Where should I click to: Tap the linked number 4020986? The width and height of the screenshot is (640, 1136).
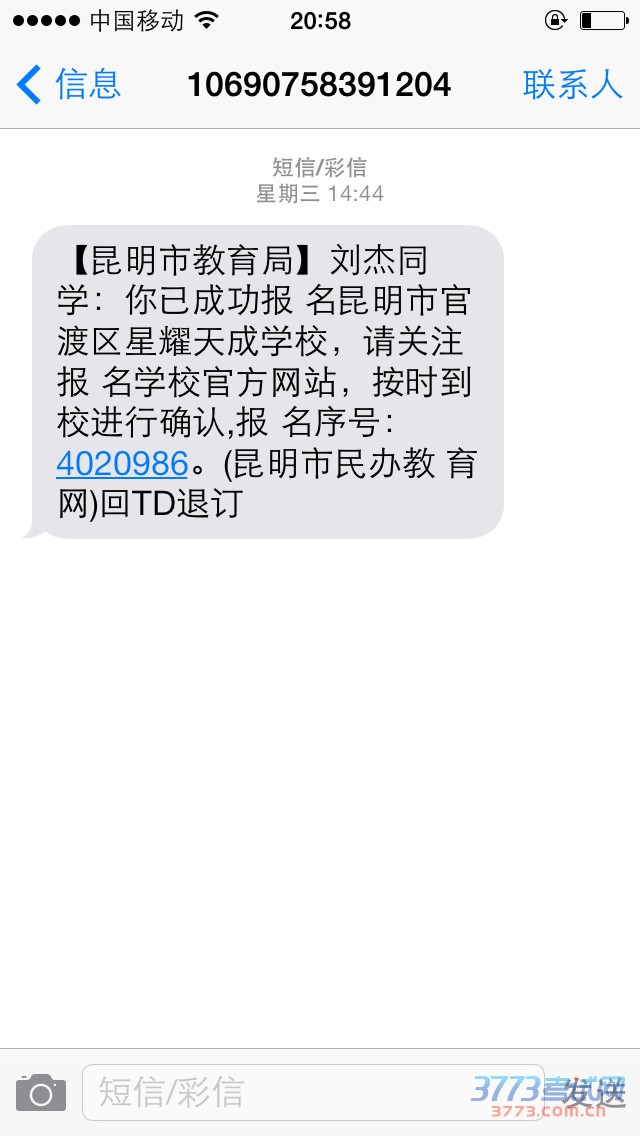(122, 463)
